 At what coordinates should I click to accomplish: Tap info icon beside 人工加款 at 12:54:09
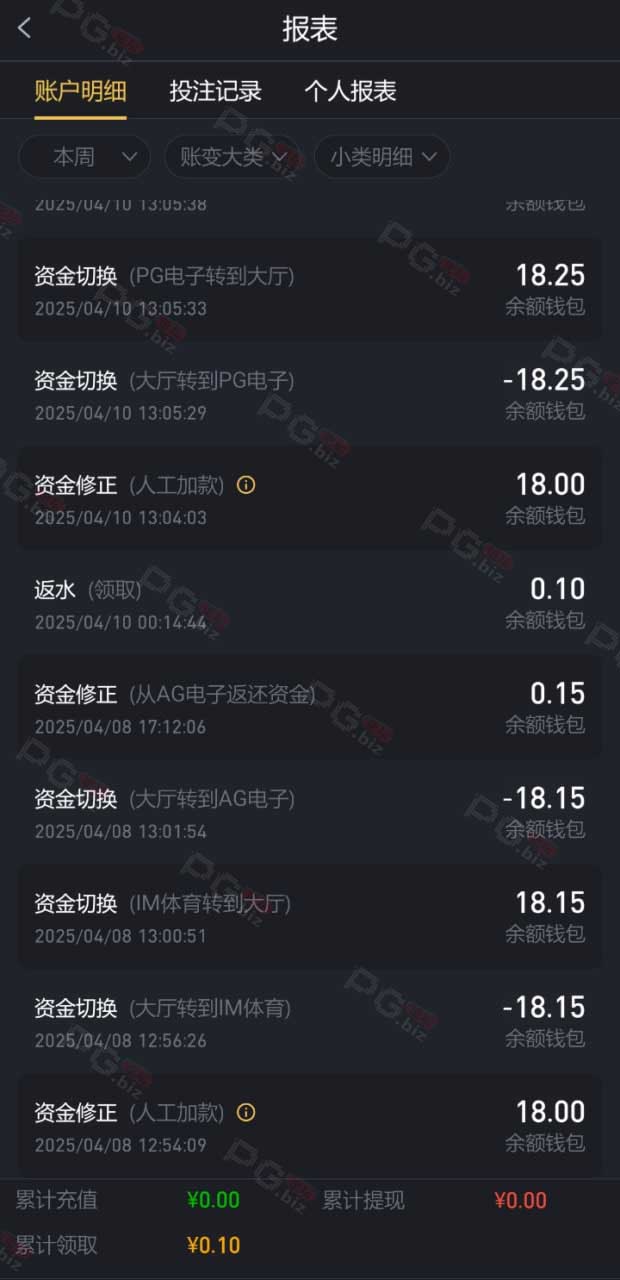(x=246, y=1112)
